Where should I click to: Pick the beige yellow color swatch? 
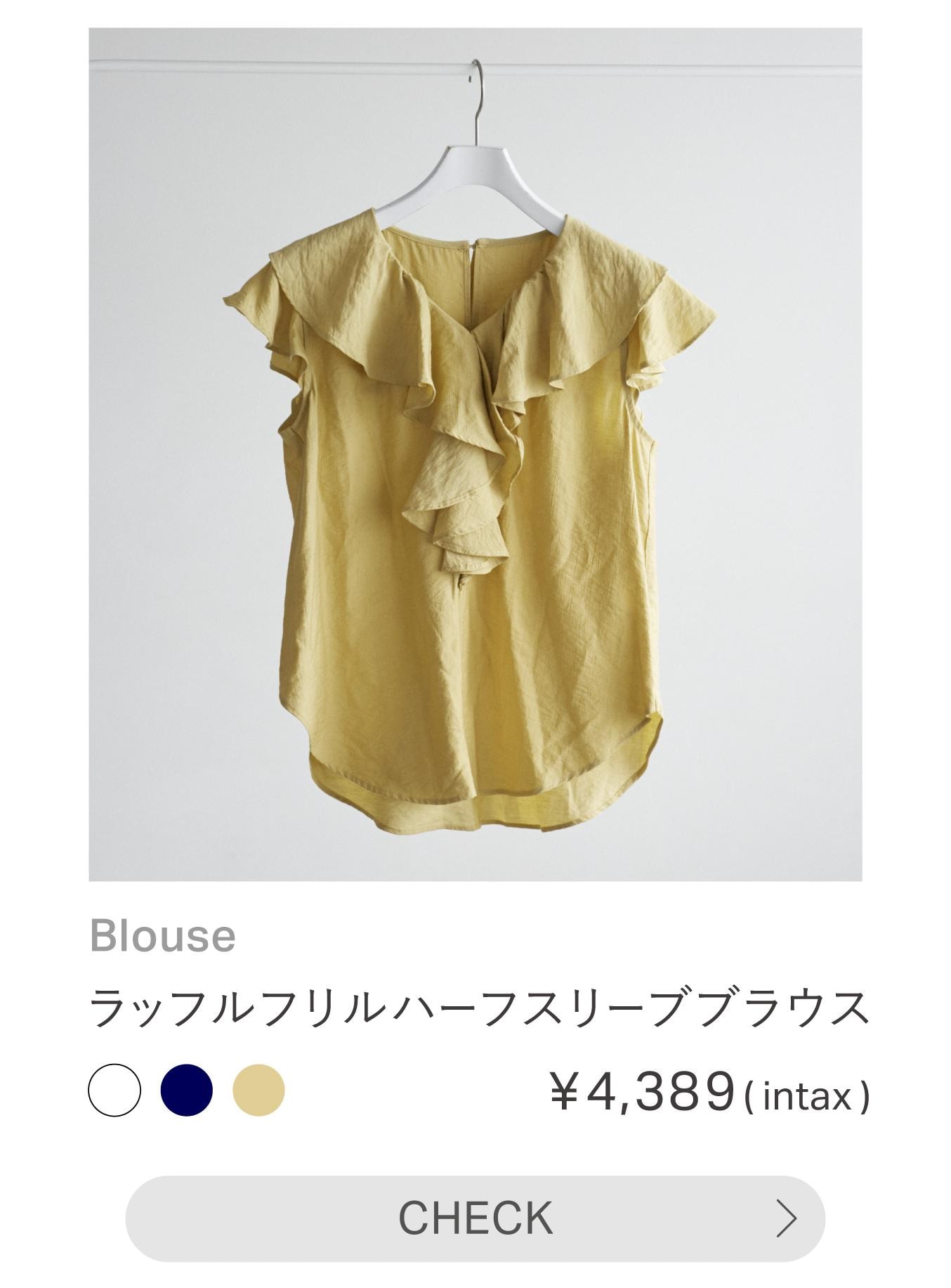pyautogui.click(x=258, y=1091)
